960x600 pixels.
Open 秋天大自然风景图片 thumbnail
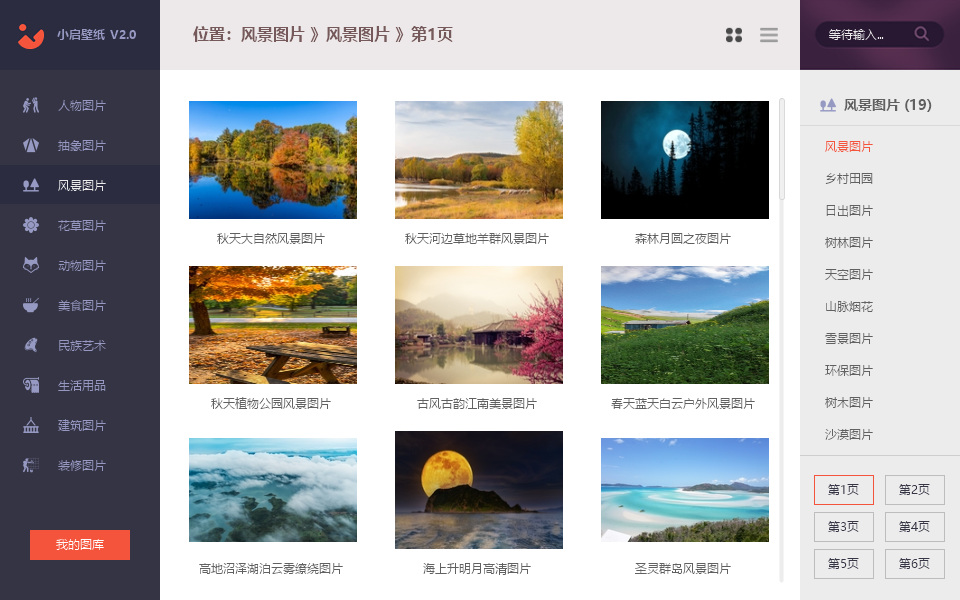273,160
